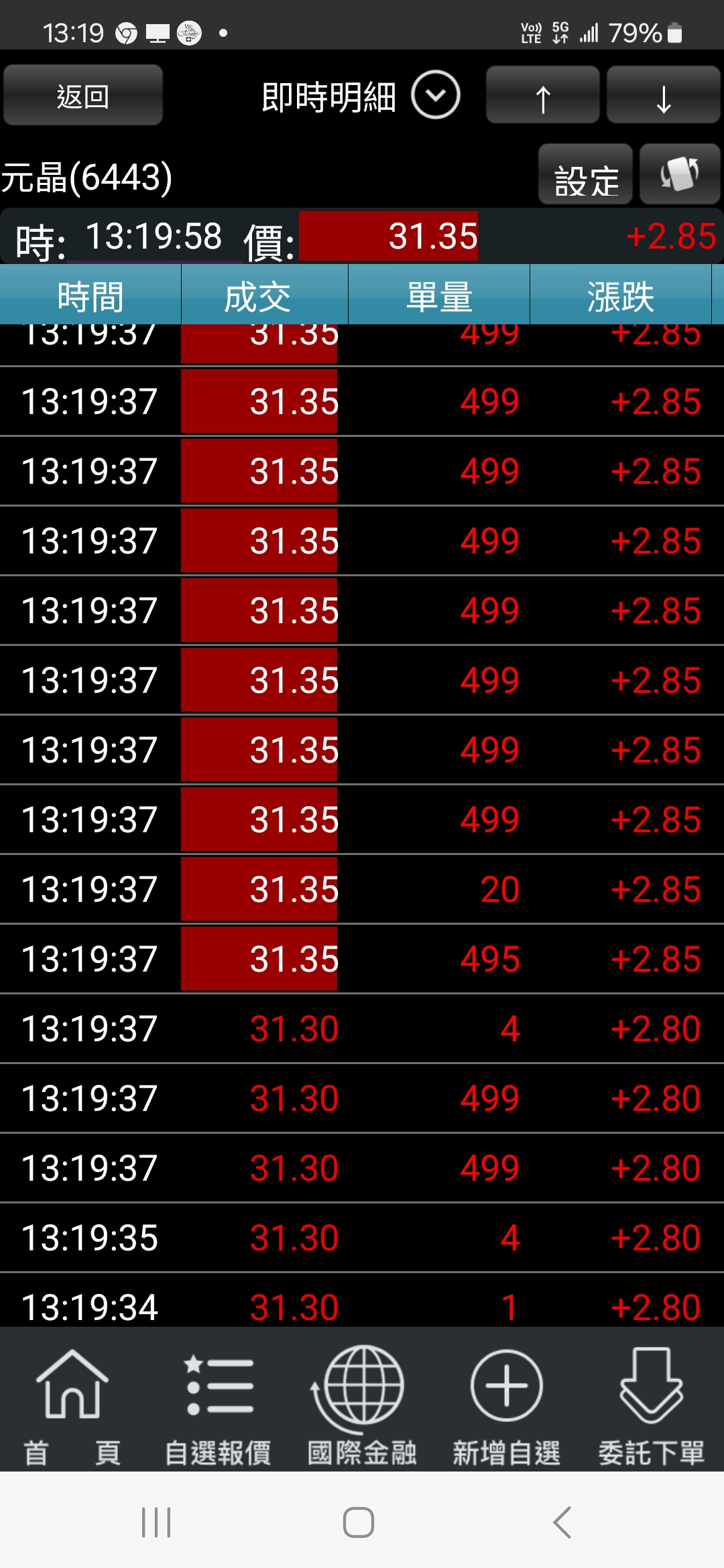724x1568 pixels.
Task: Open system recent apps
Action: (x=156, y=1522)
